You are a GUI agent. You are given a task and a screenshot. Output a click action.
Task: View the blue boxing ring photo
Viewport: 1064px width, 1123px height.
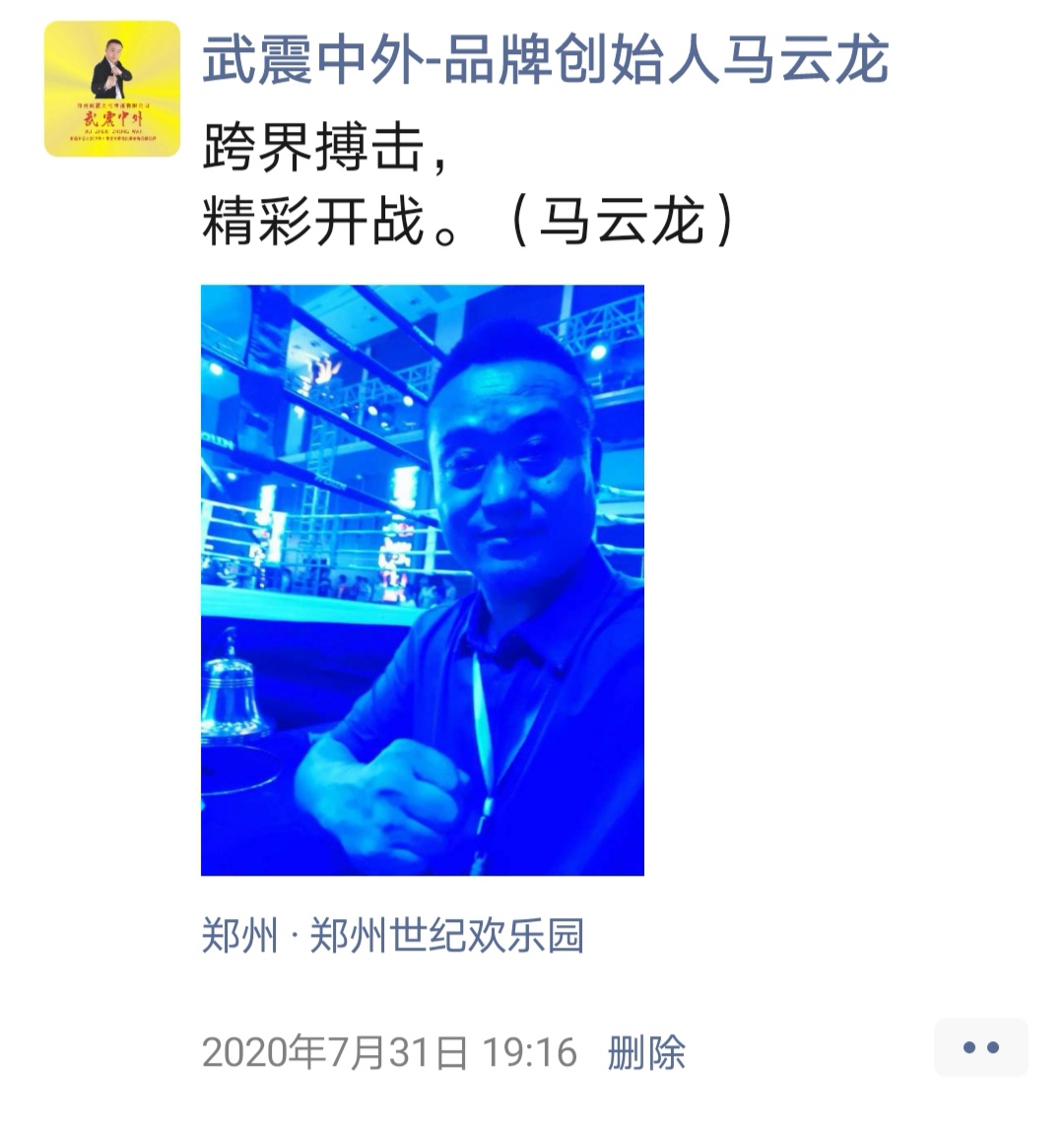(x=422, y=580)
